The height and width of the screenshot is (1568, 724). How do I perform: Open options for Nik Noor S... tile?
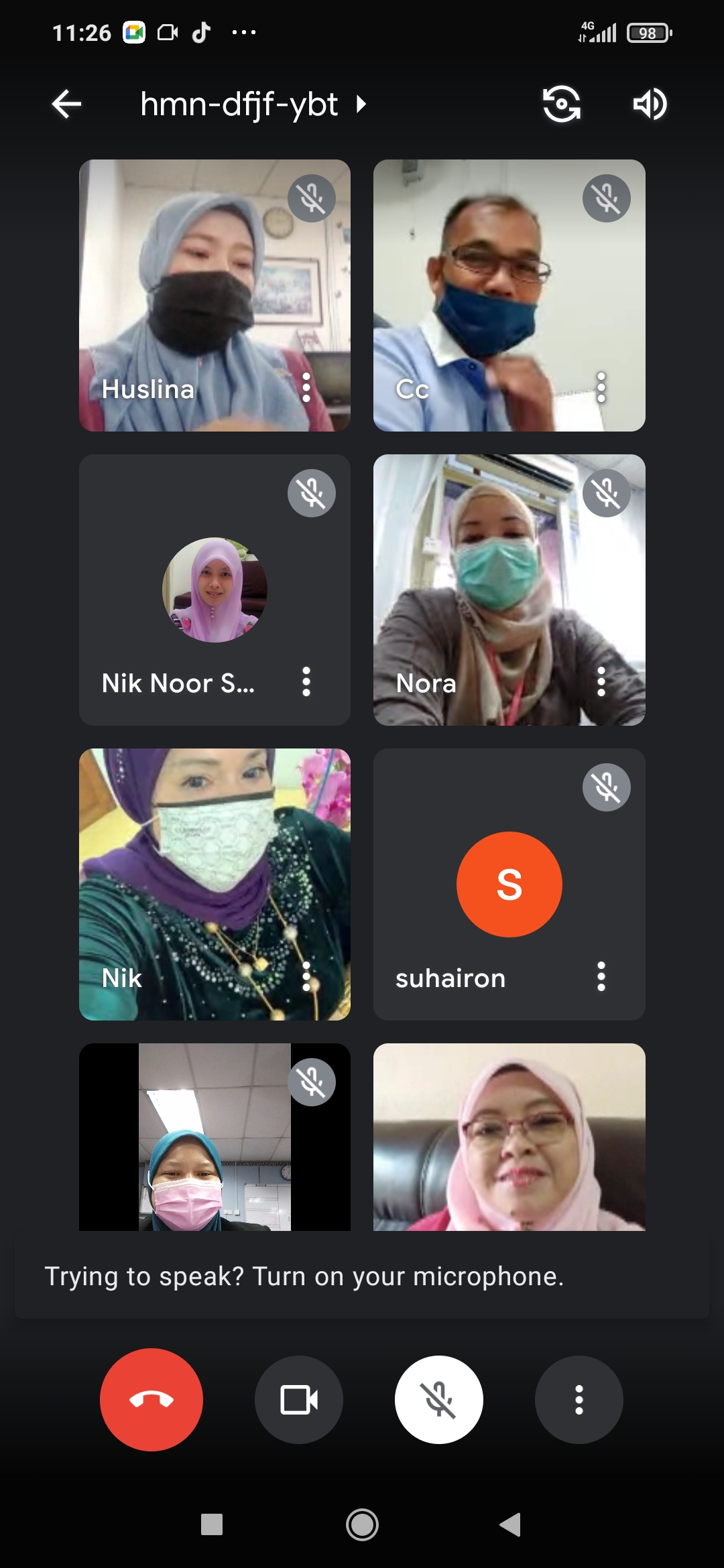(x=306, y=682)
